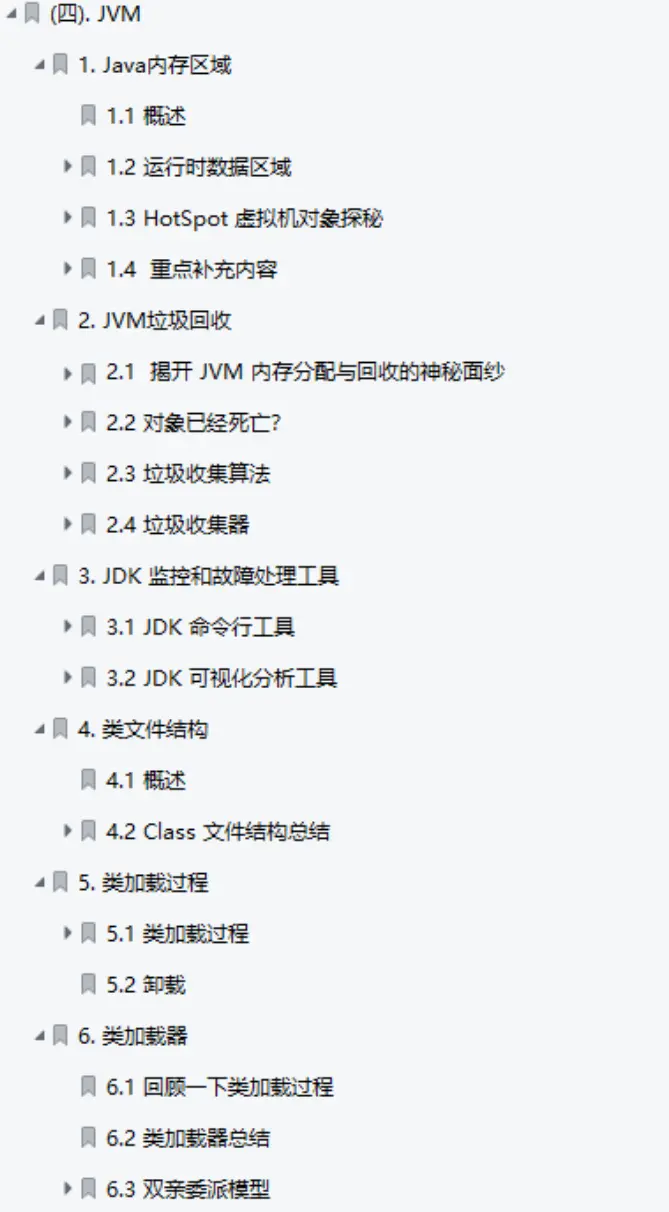Expand 6.3 双亲委派模型 node
This screenshot has height=1212, width=669.
(x=68, y=1188)
